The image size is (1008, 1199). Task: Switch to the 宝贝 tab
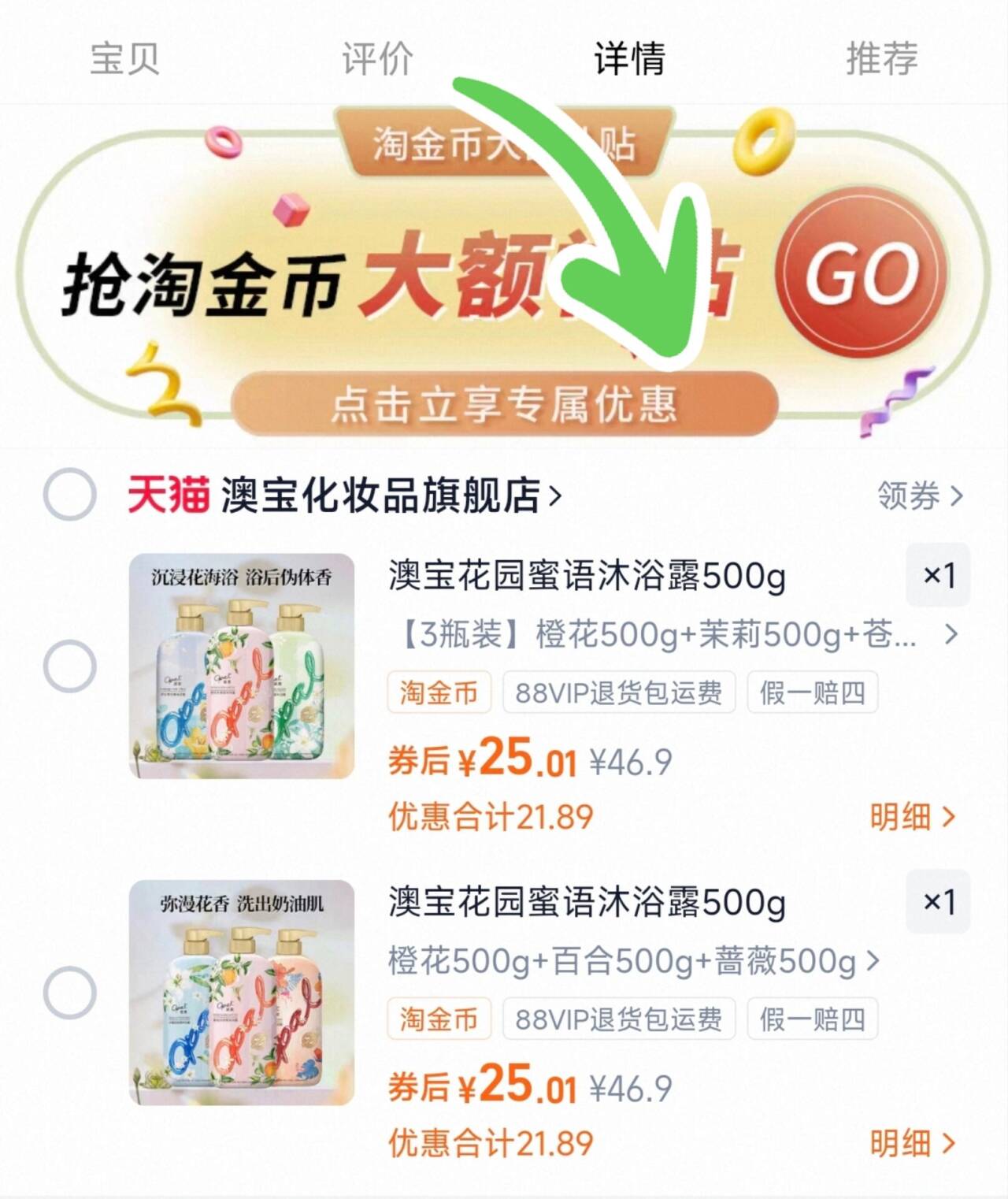(124, 58)
